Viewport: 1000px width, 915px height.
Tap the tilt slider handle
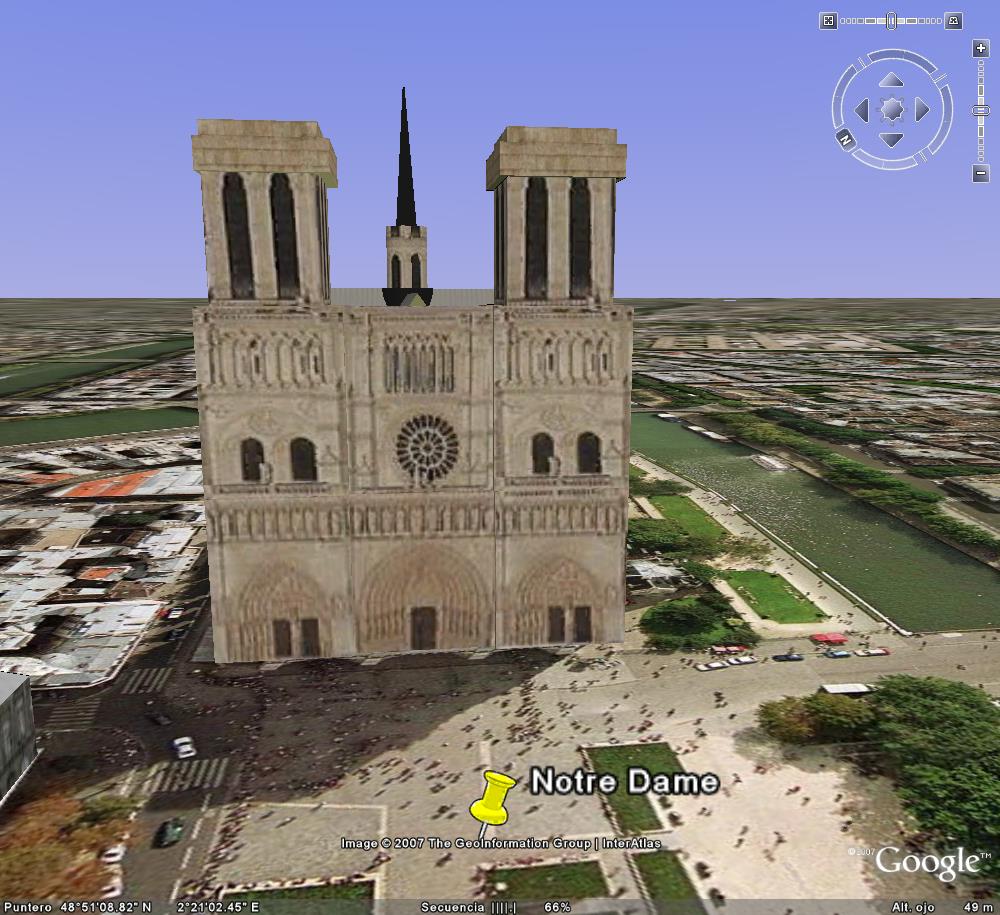[x=891, y=20]
